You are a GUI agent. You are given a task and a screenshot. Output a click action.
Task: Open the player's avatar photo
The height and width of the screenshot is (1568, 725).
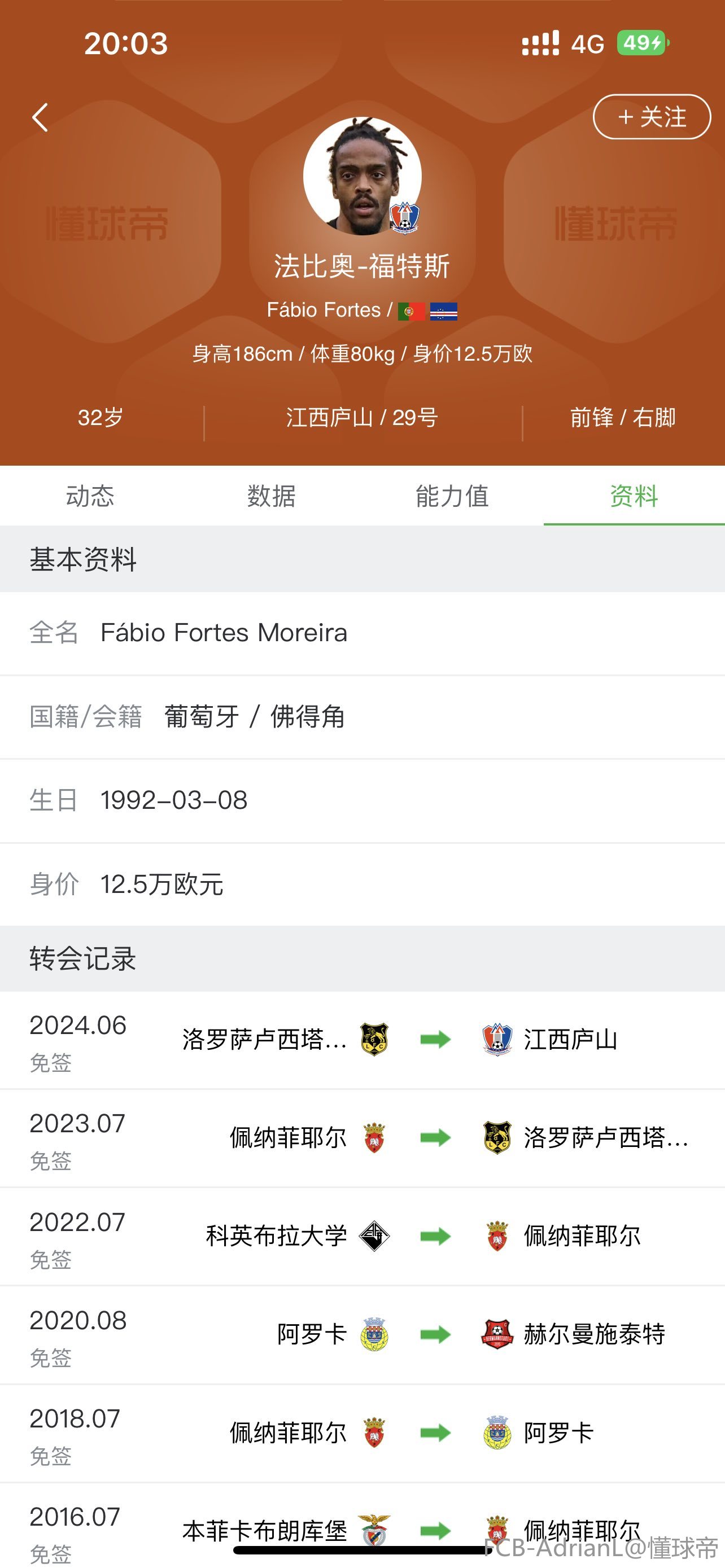pos(362,176)
